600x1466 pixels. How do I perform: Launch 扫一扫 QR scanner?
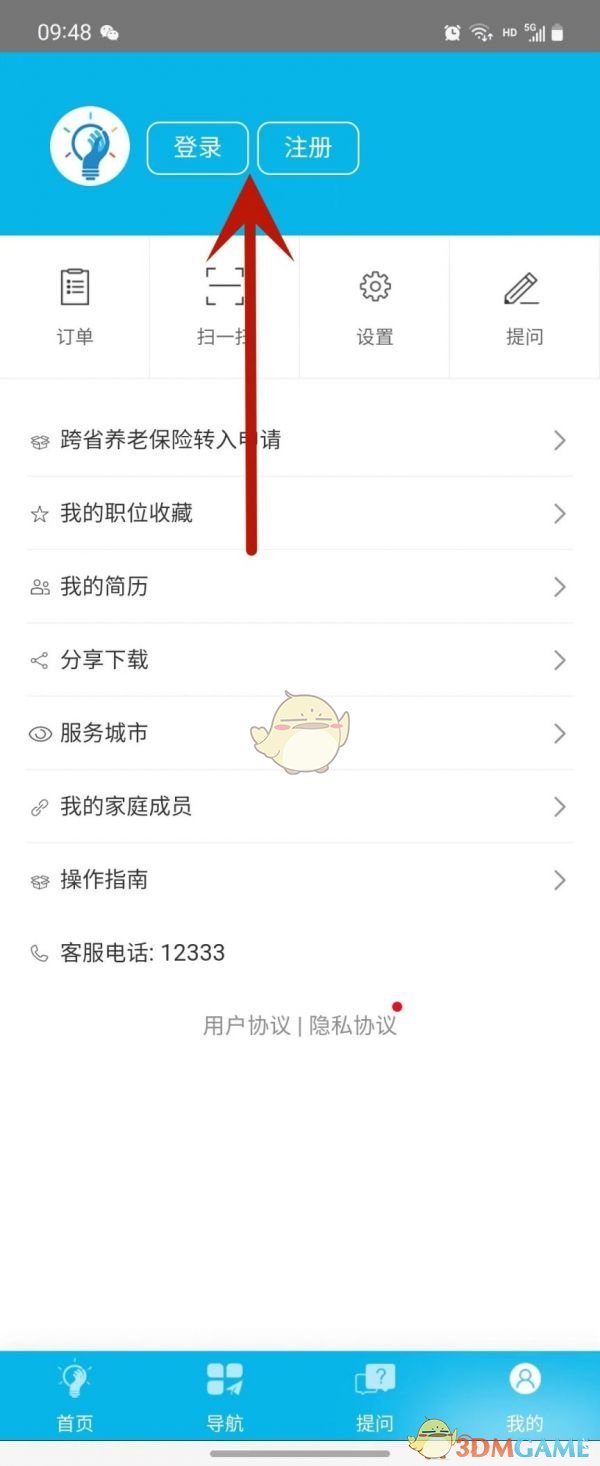point(224,306)
